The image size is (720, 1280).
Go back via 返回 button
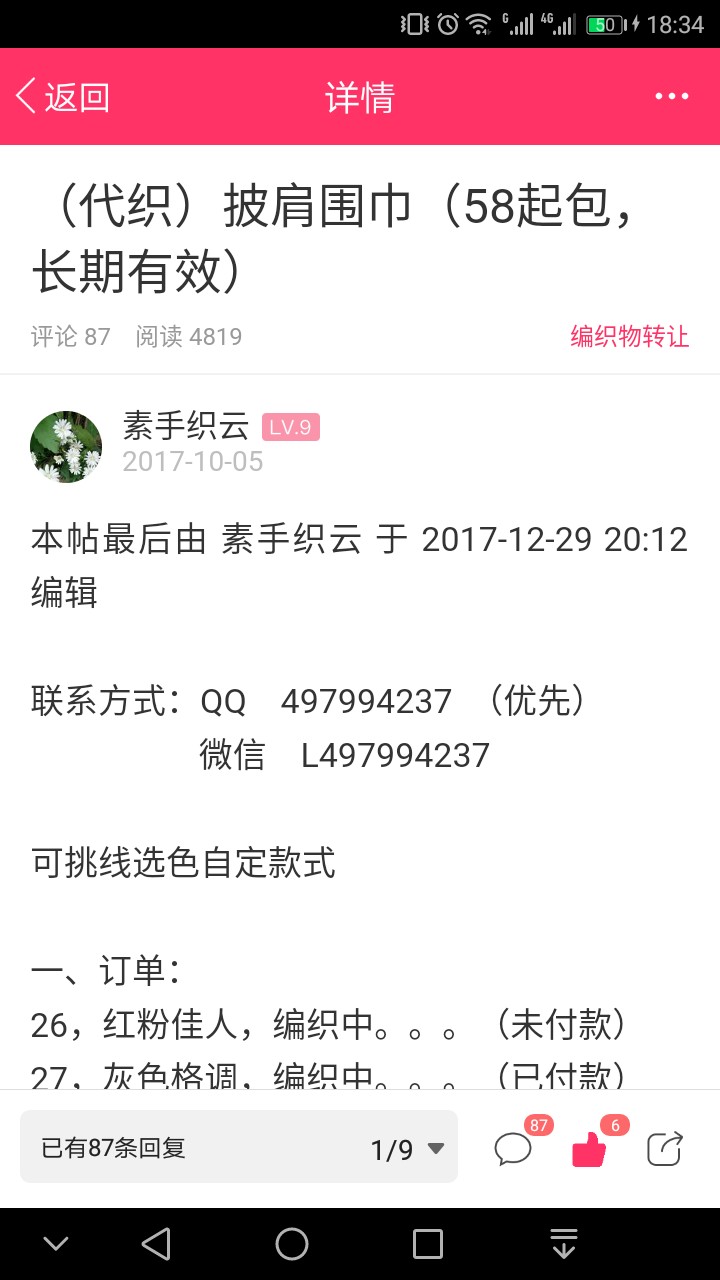point(62,97)
